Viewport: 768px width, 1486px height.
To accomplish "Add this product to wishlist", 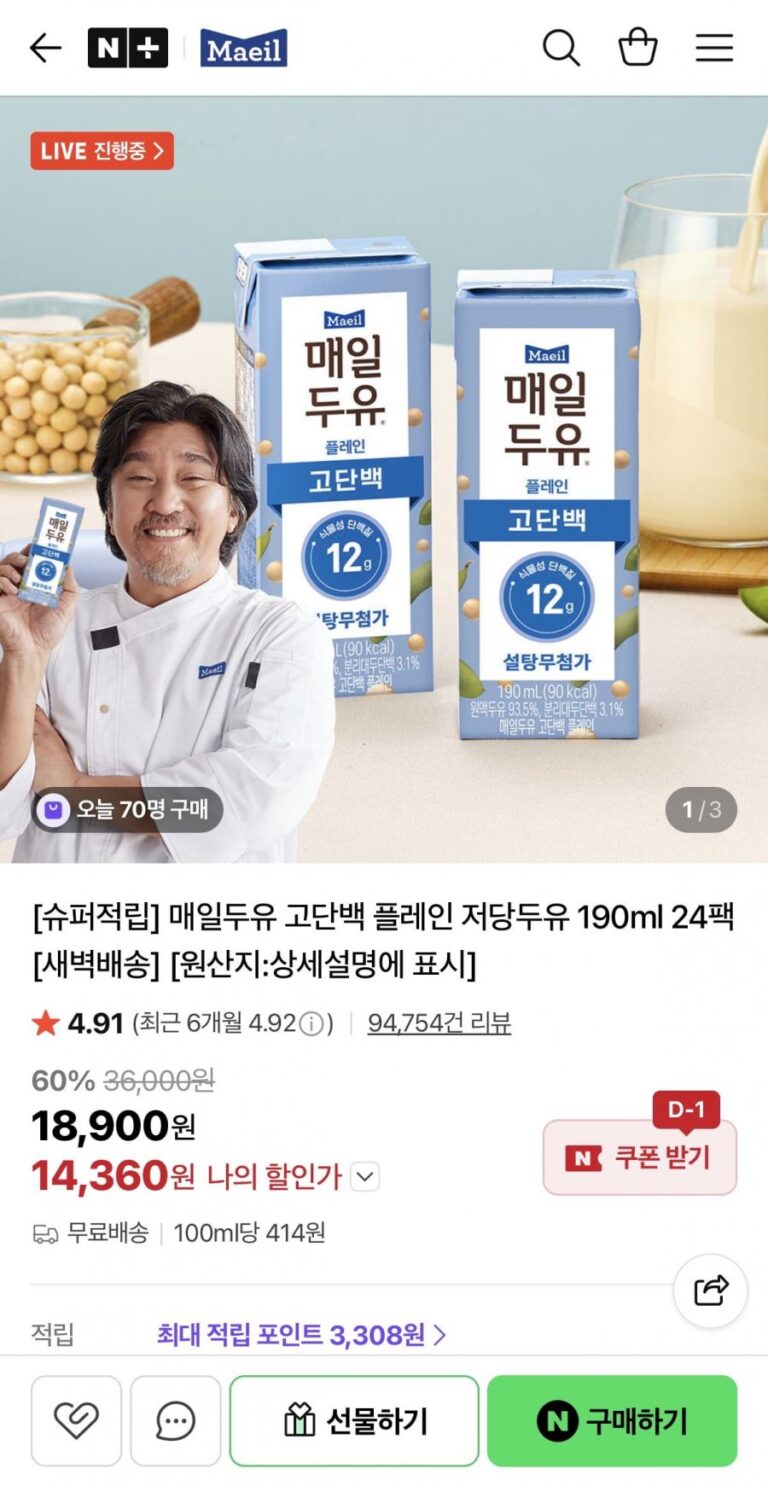I will coord(76,1420).
